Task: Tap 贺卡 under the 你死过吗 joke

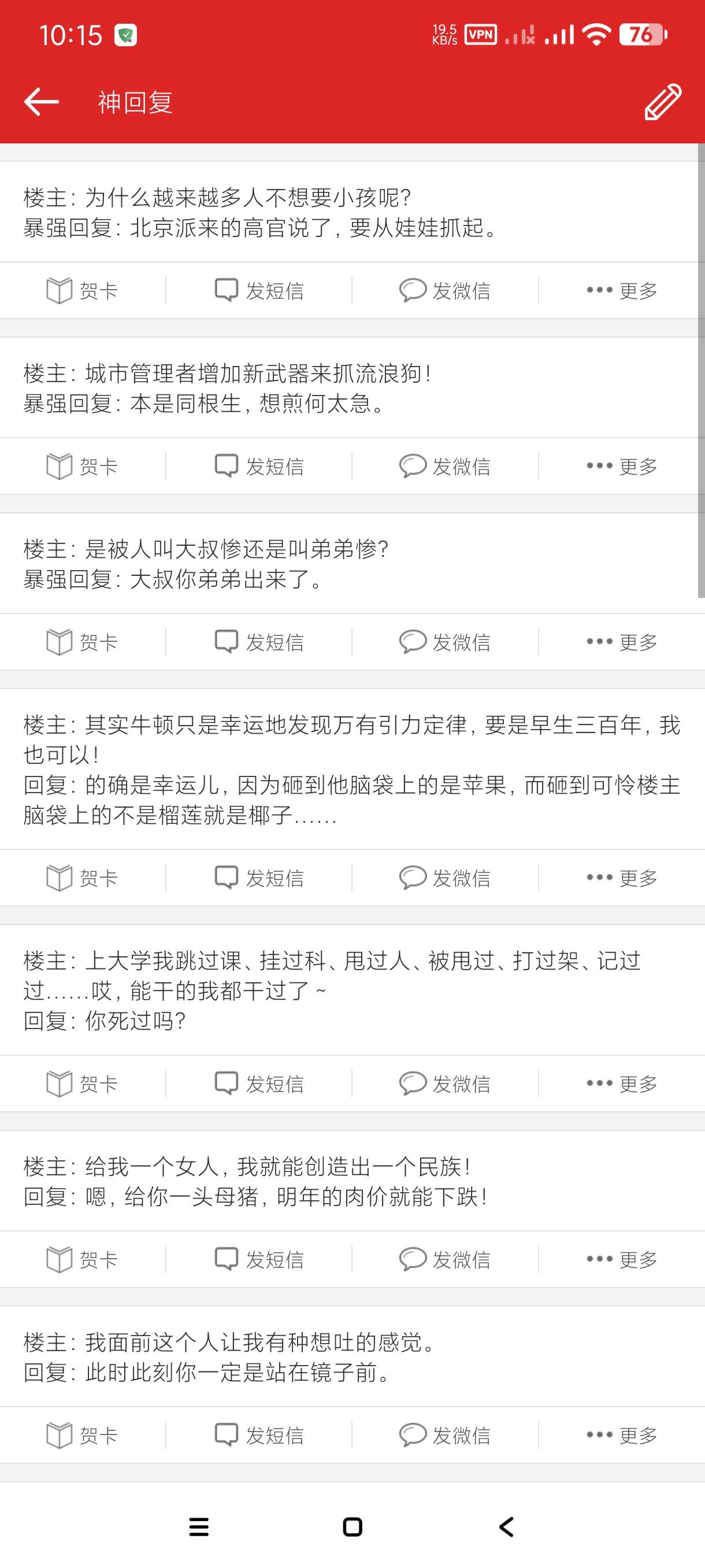Action: tap(83, 1083)
